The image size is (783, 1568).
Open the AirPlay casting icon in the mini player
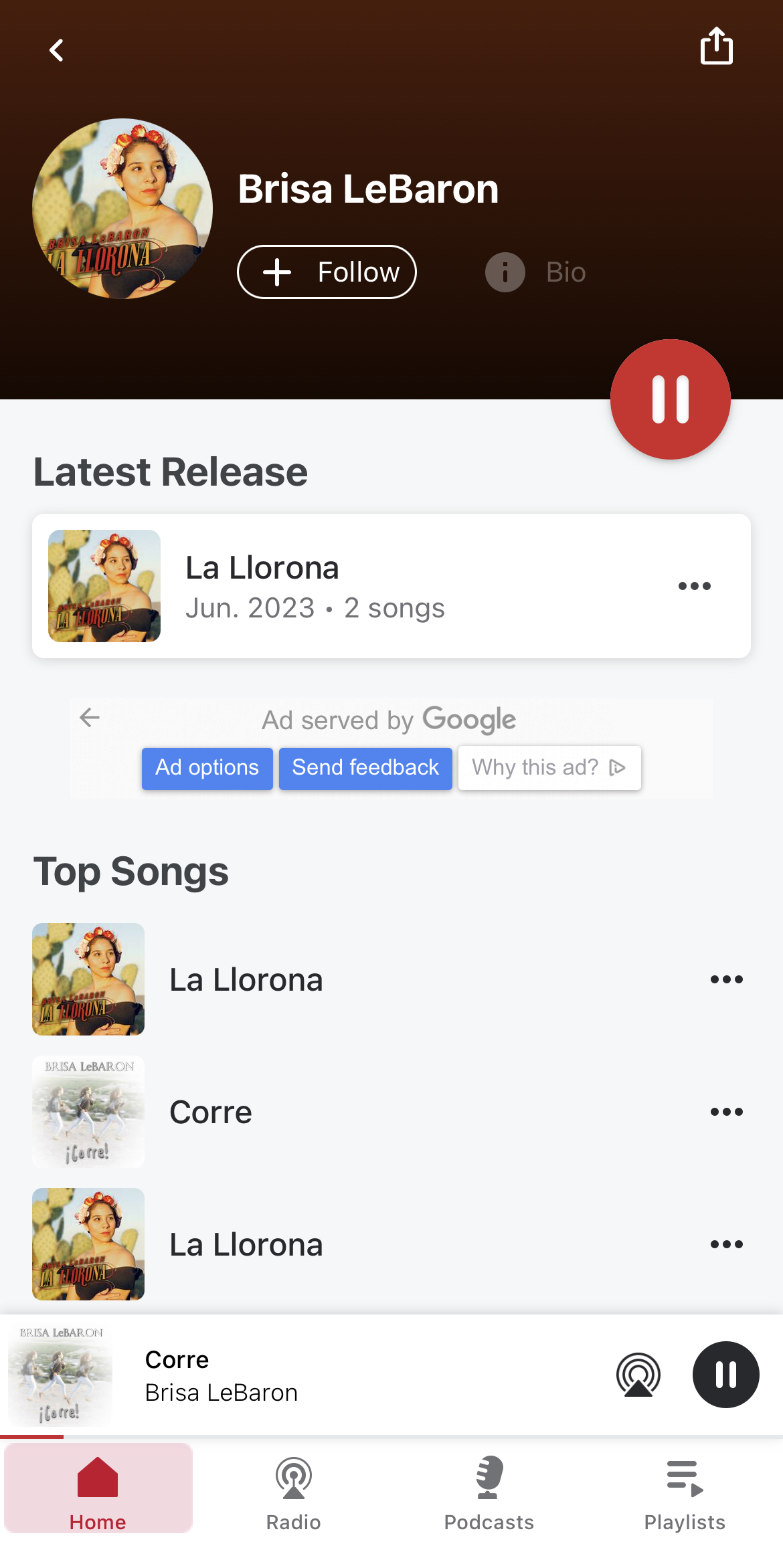pos(638,1375)
